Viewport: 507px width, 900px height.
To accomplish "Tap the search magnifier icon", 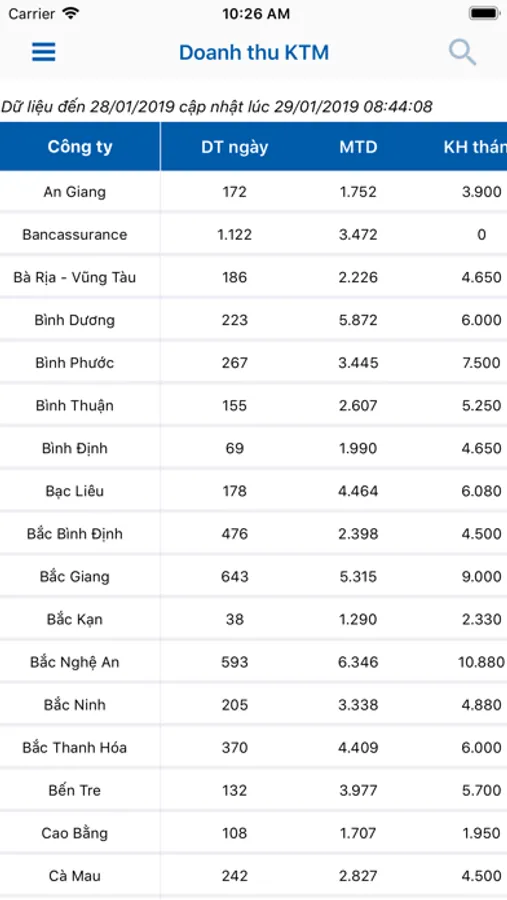I will [x=462, y=53].
